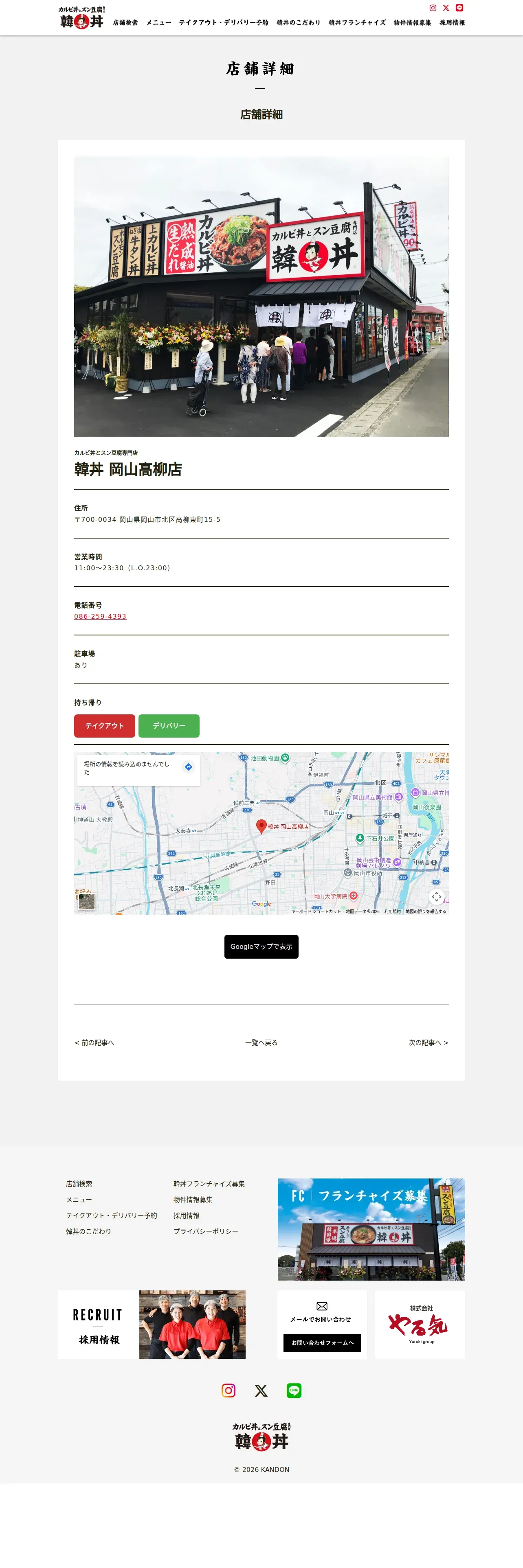Open the header X (Twitter) icon
Image resolution: width=523 pixels, height=1568 pixels.
[446, 8]
